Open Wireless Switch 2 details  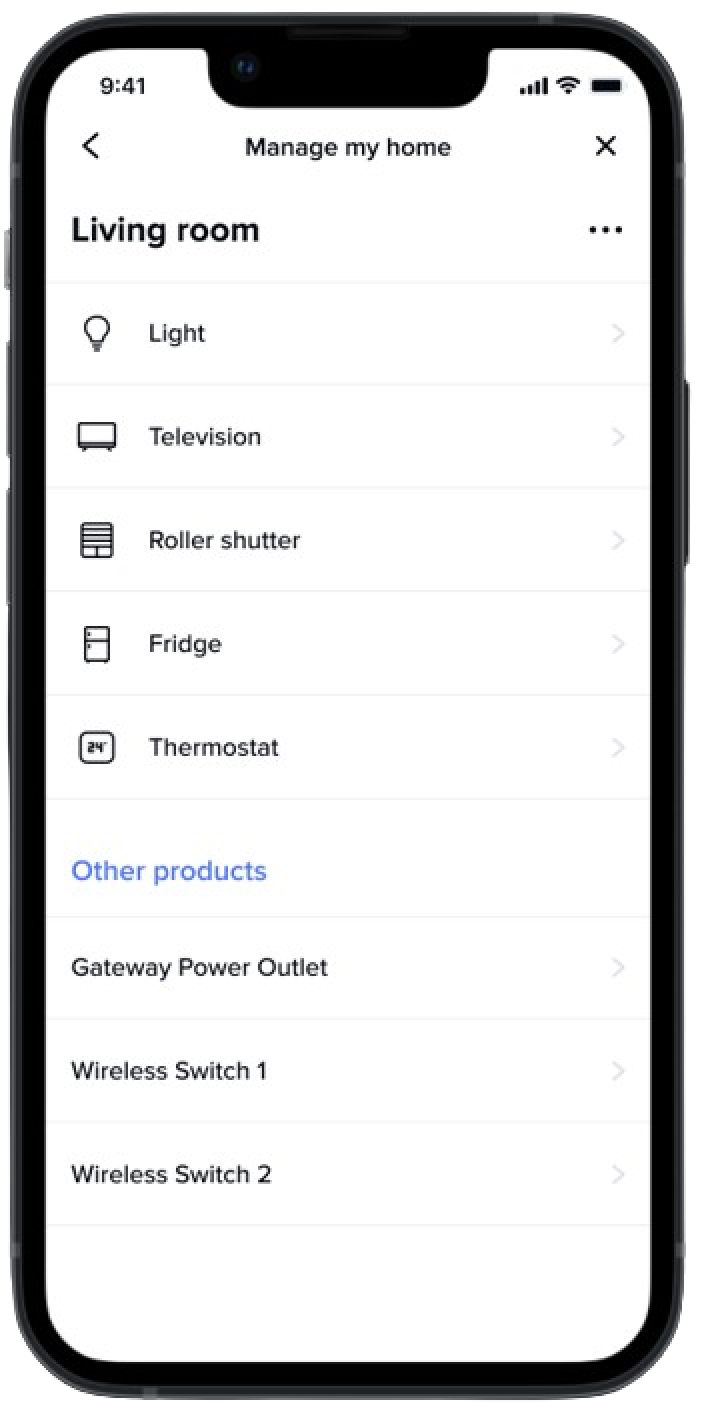348,1174
